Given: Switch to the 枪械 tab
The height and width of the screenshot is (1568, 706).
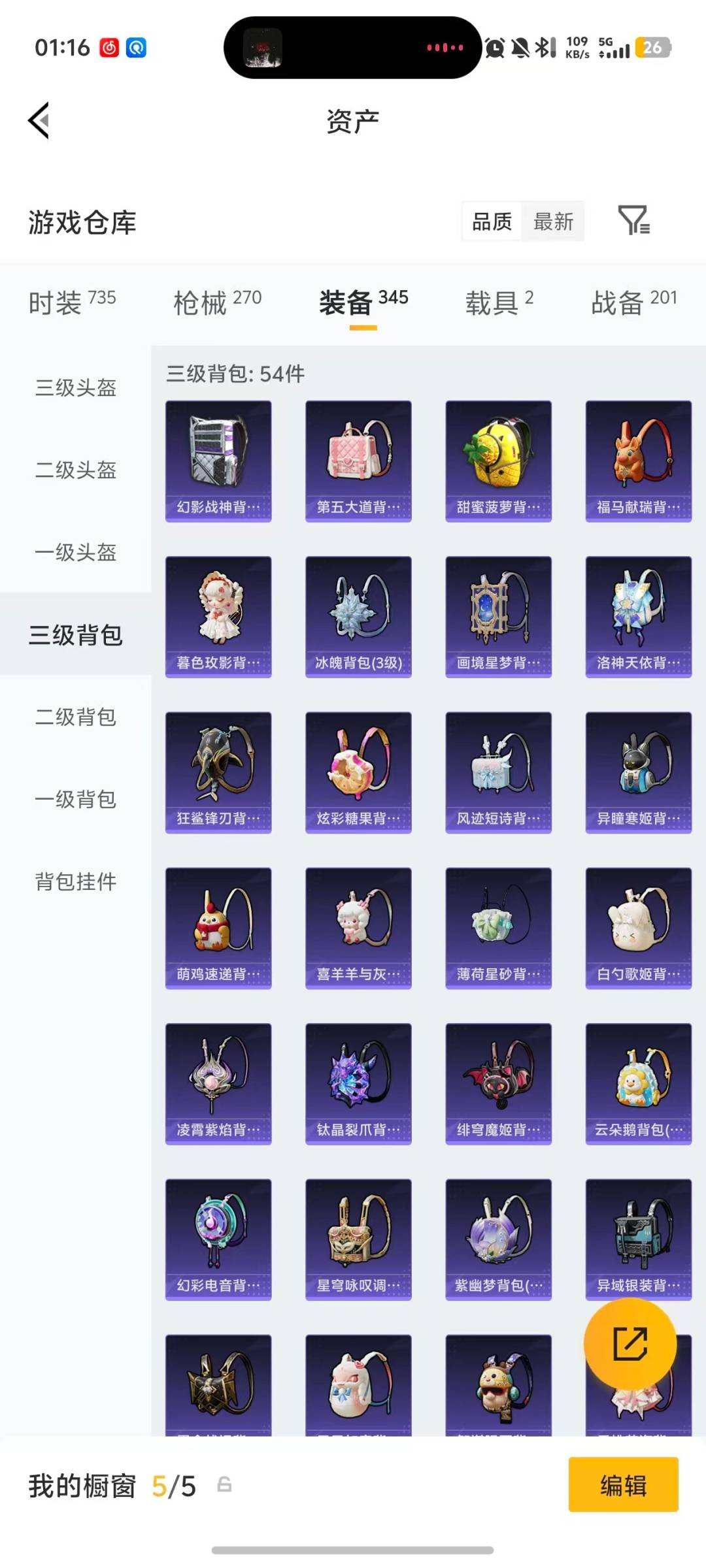Looking at the screenshot, I should coord(217,302).
